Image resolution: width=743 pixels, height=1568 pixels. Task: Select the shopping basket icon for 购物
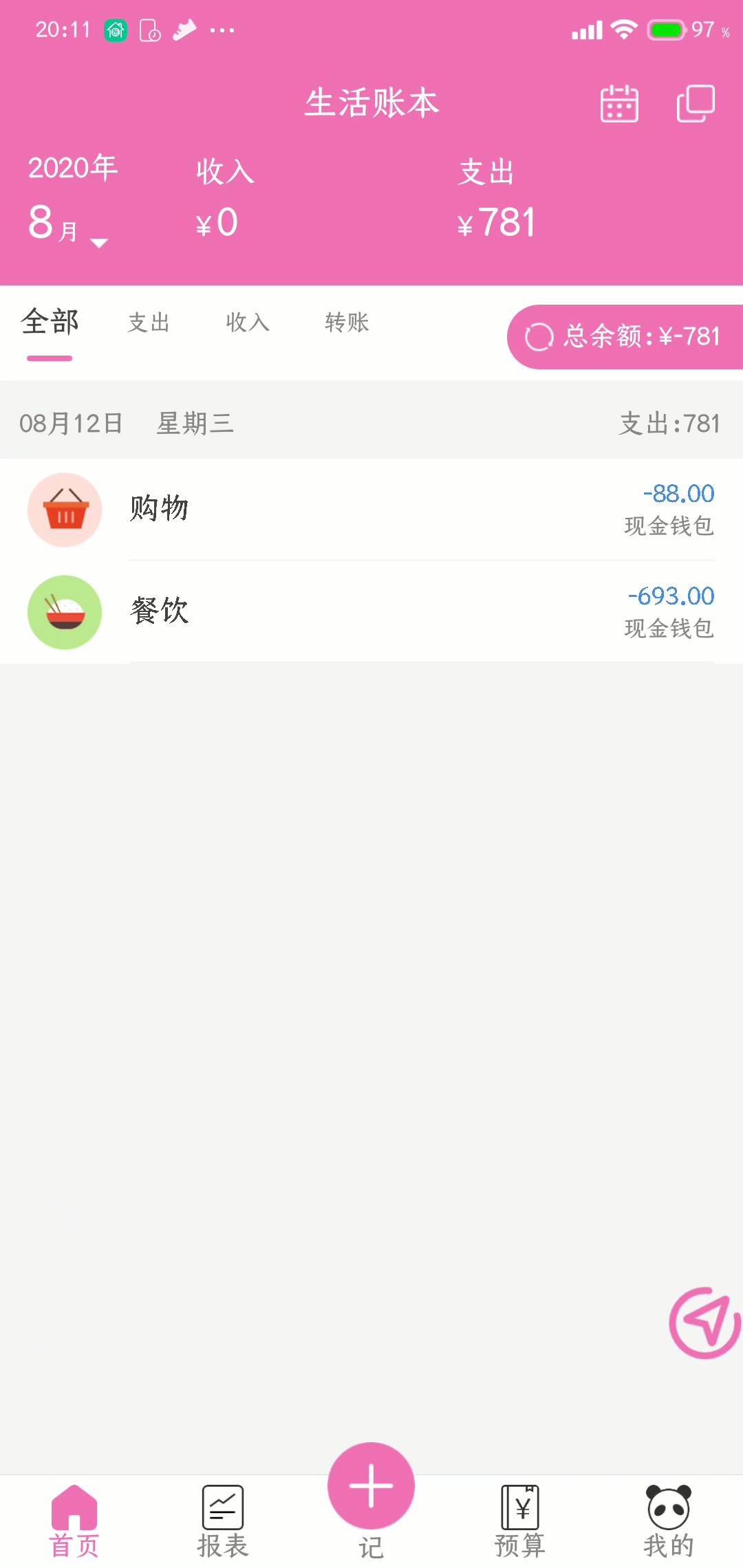(x=64, y=509)
